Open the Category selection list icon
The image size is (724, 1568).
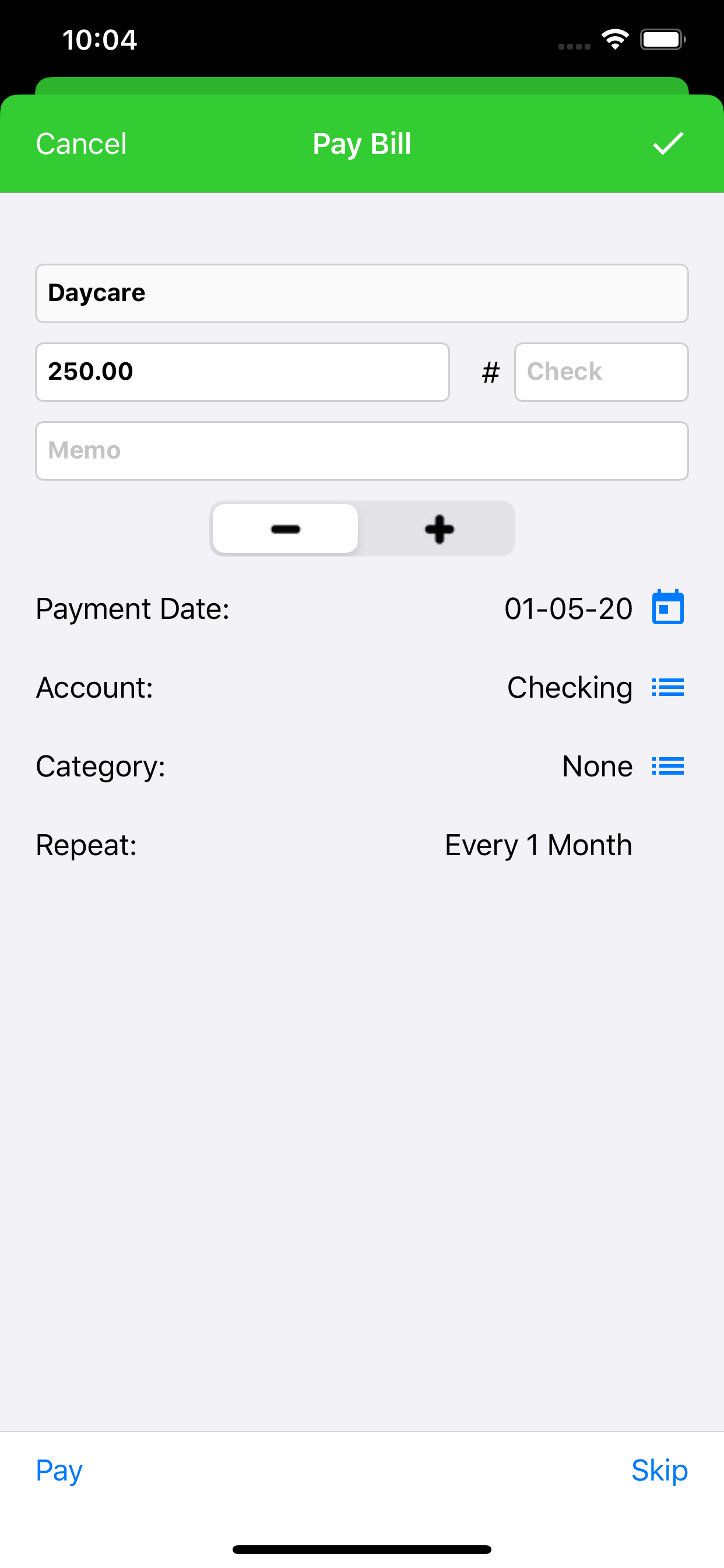click(x=667, y=766)
